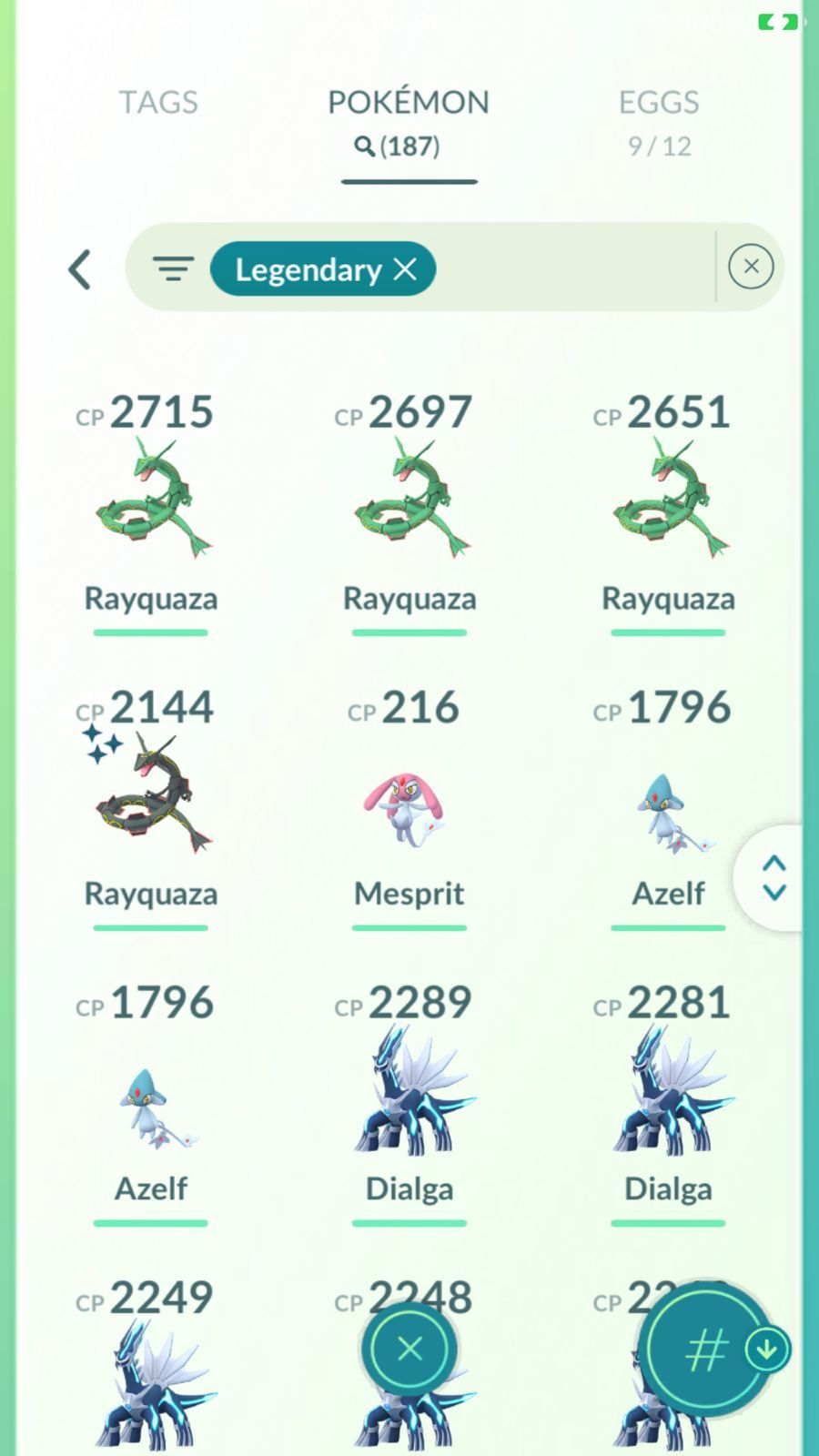
Task: Open Dialga with CP 2249
Action: click(151, 1383)
